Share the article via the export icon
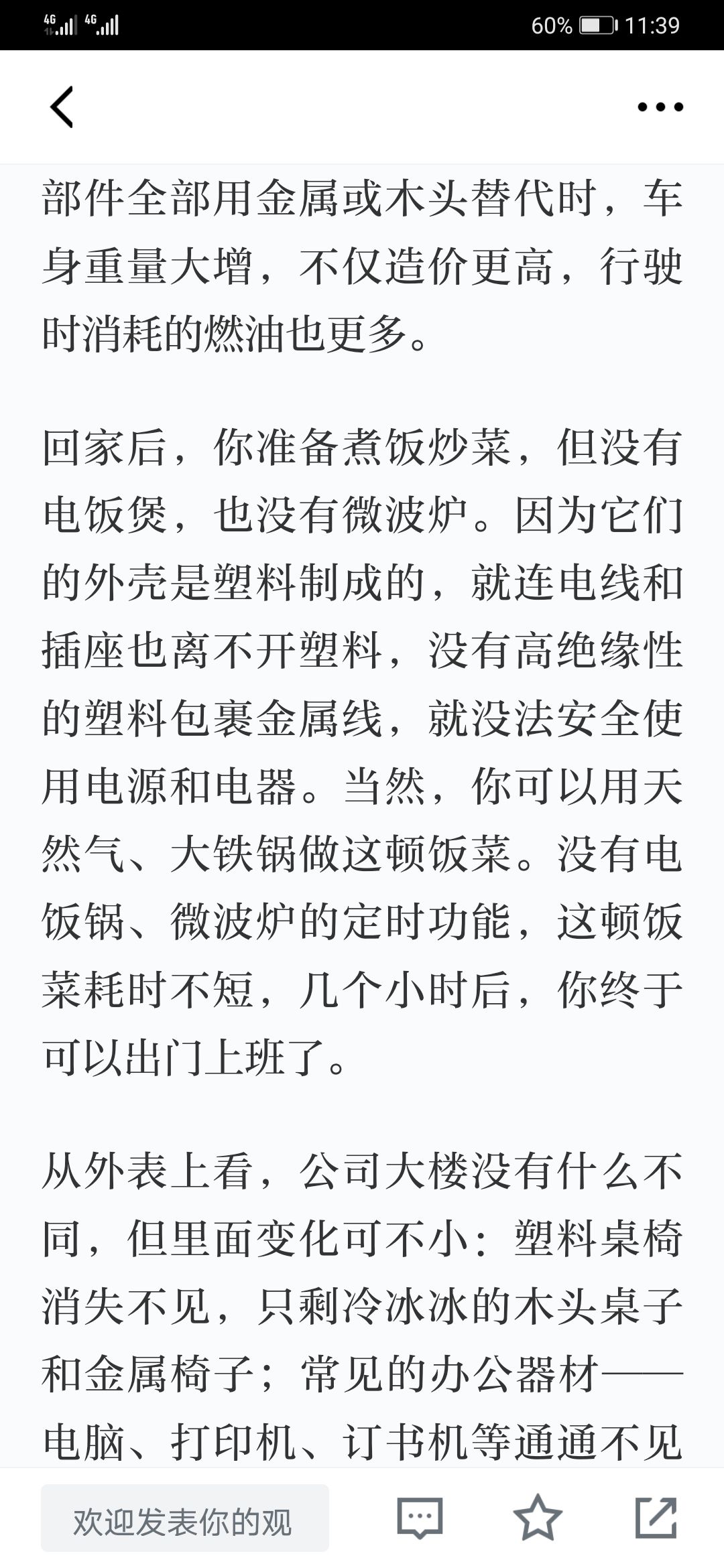 (x=656, y=1517)
